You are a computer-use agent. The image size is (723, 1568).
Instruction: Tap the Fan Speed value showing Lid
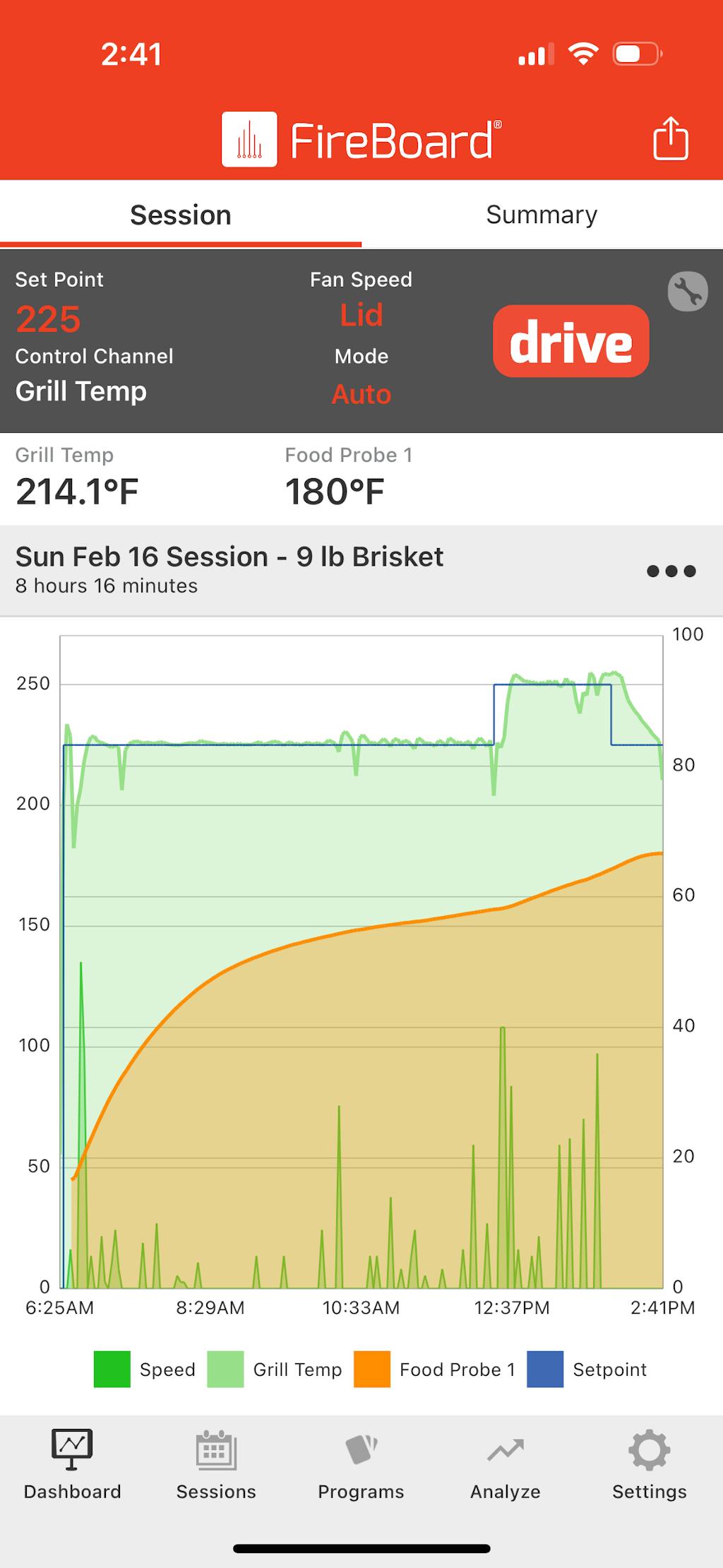tap(361, 315)
